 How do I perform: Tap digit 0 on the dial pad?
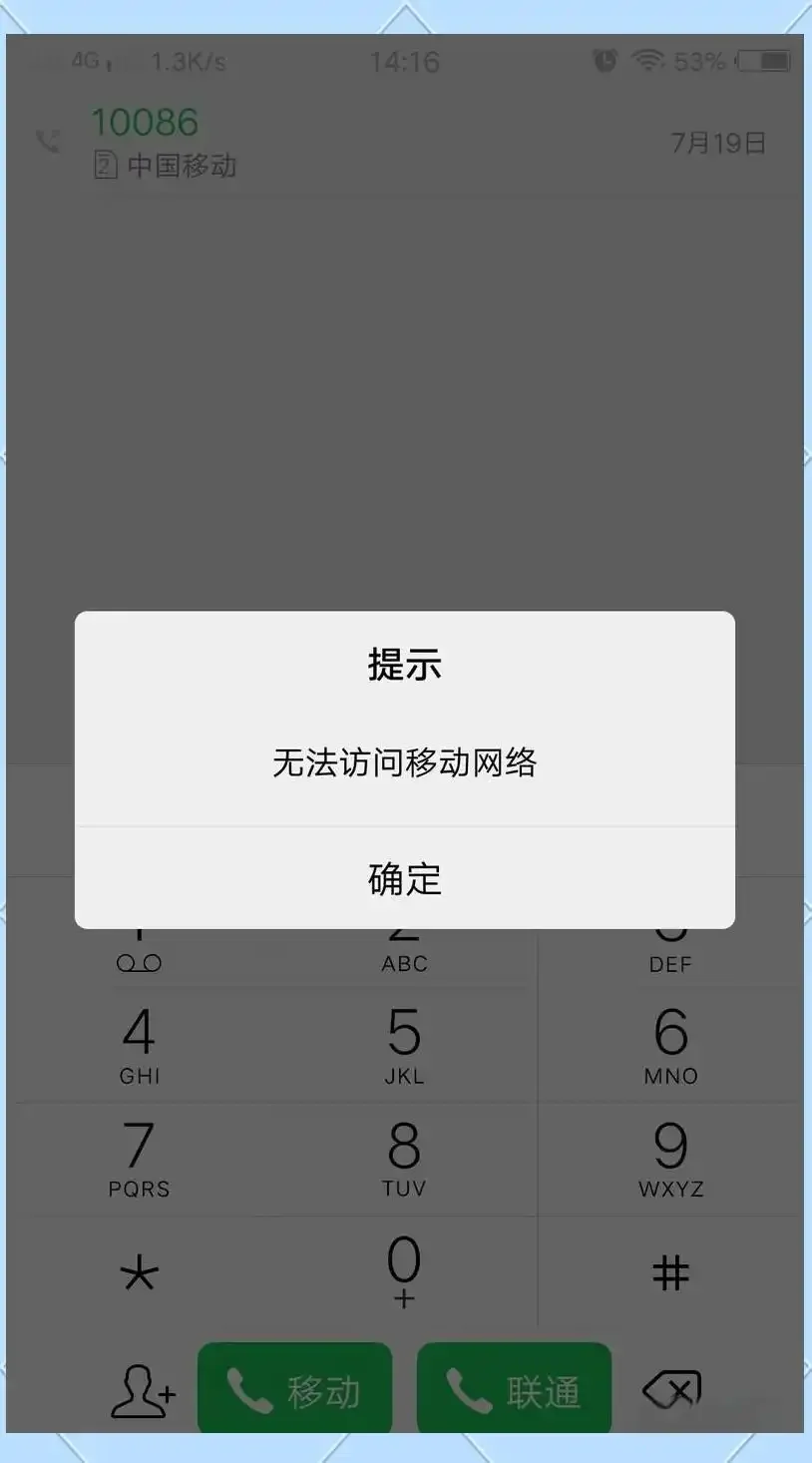tap(404, 1267)
